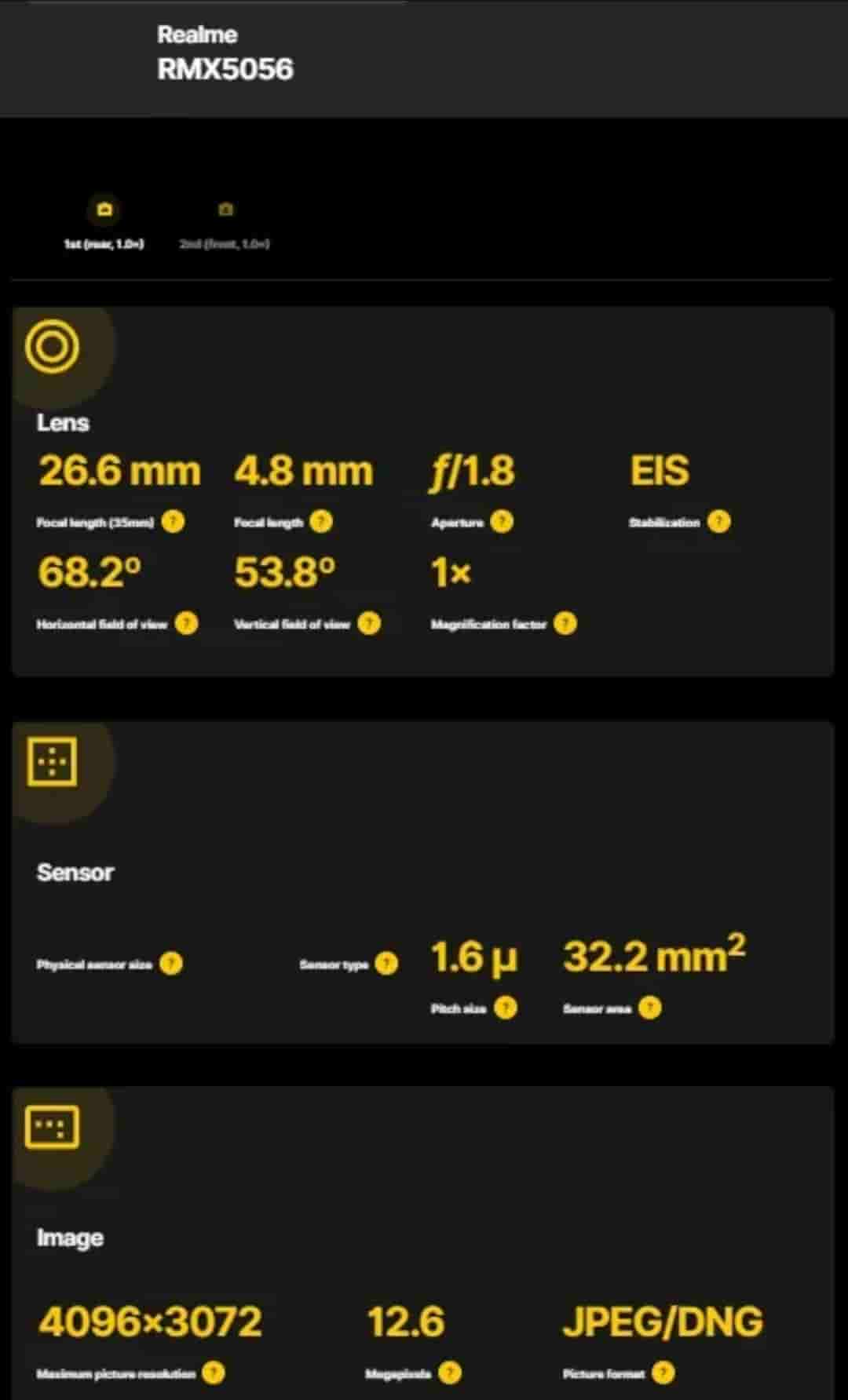Open help for Focal length (35mm)
The image size is (848, 1400).
pyautogui.click(x=174, y=522)
